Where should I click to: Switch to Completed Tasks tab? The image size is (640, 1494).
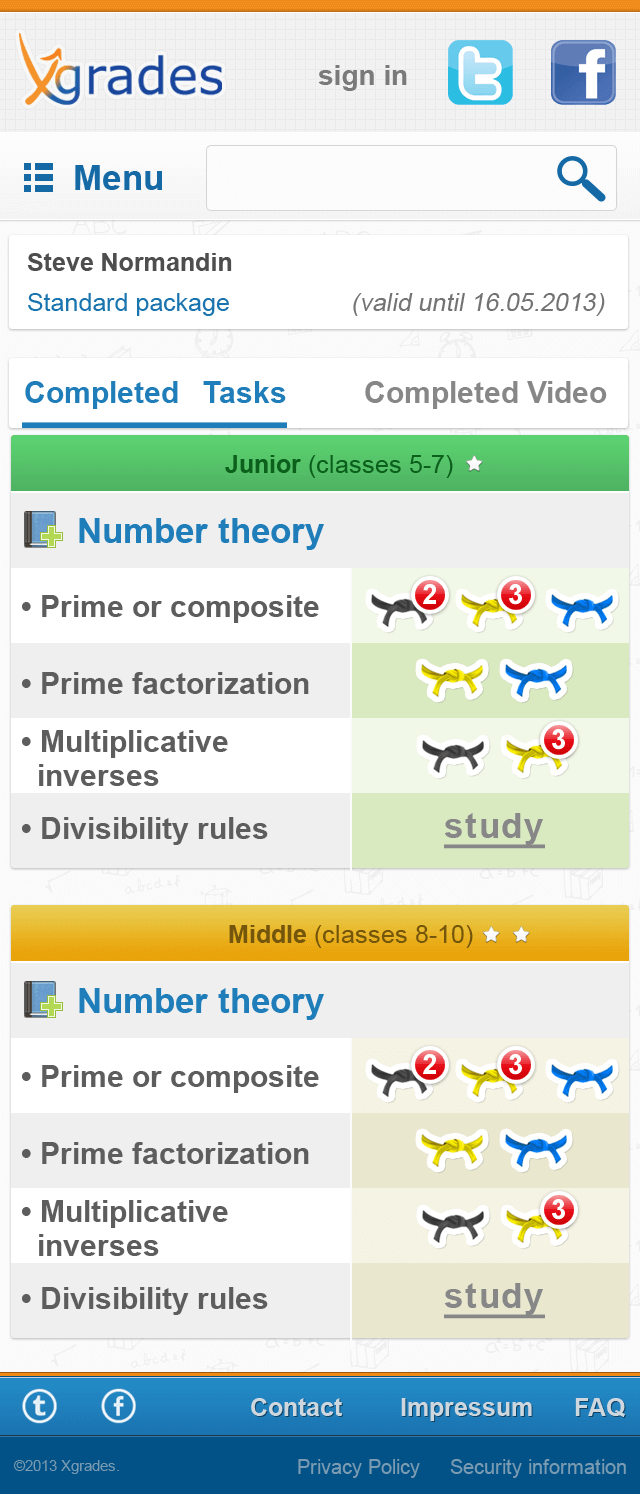click(x=155, y=393)
